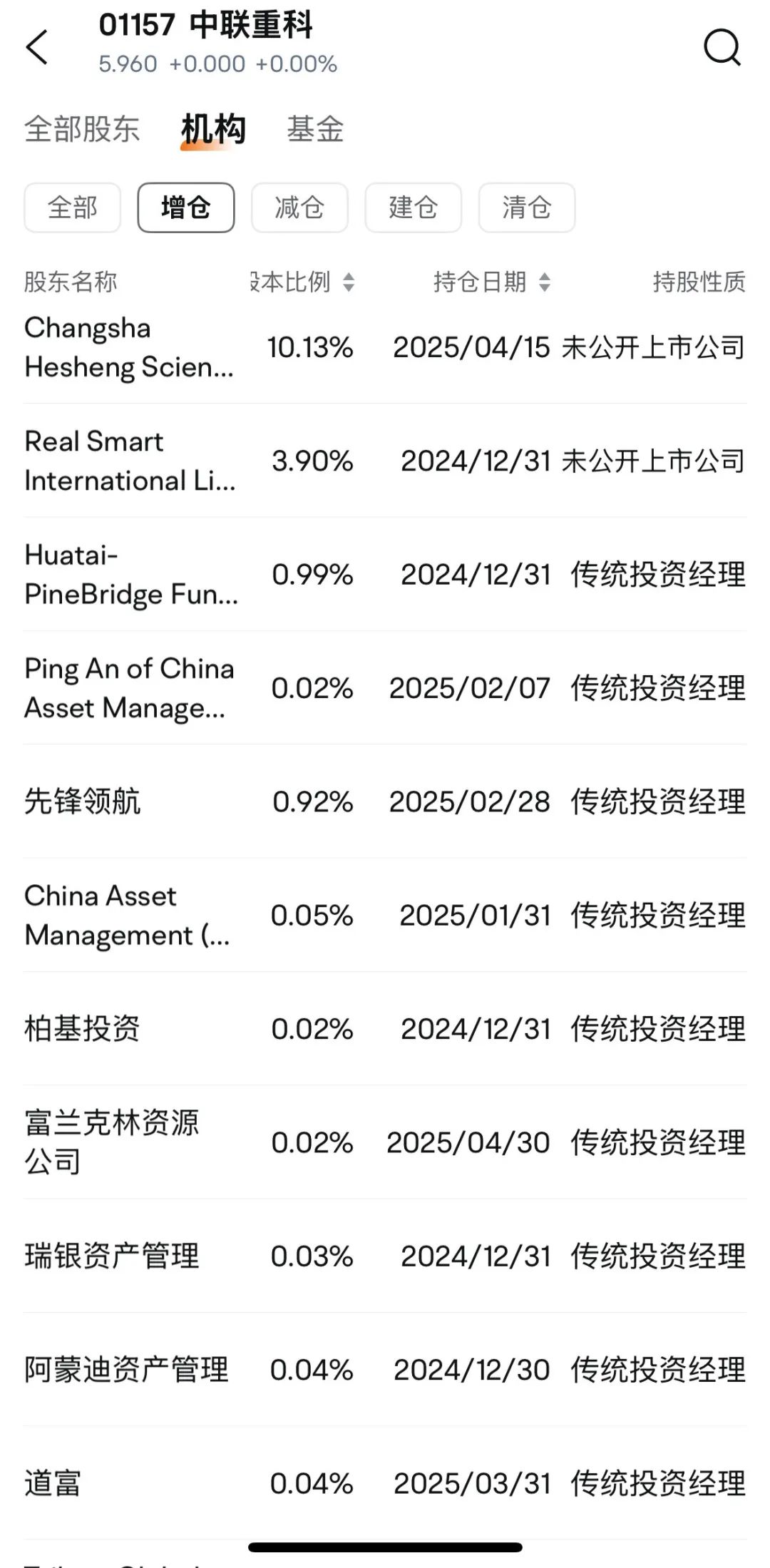Open Real Smart International shareholder row
Viewport: 770px width, 1568px height.
pyautogui.click(x=385, y=461)
